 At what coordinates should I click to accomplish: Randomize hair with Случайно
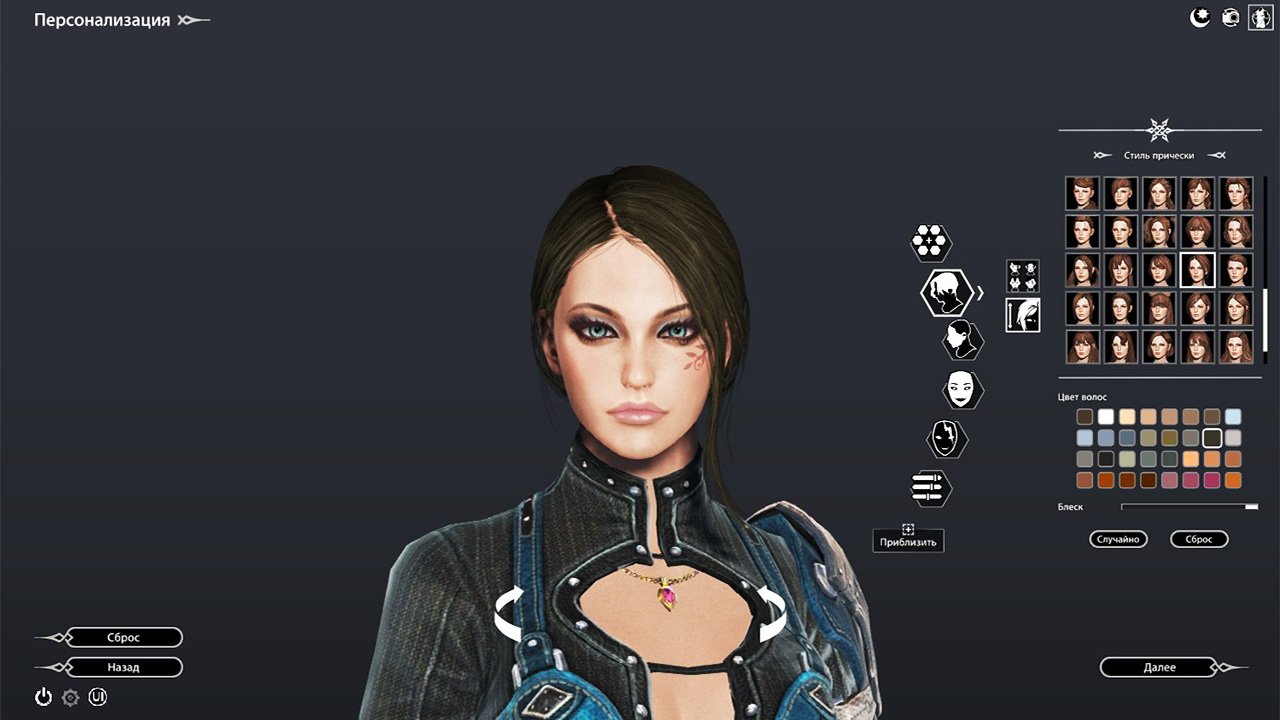(1118, 539)
